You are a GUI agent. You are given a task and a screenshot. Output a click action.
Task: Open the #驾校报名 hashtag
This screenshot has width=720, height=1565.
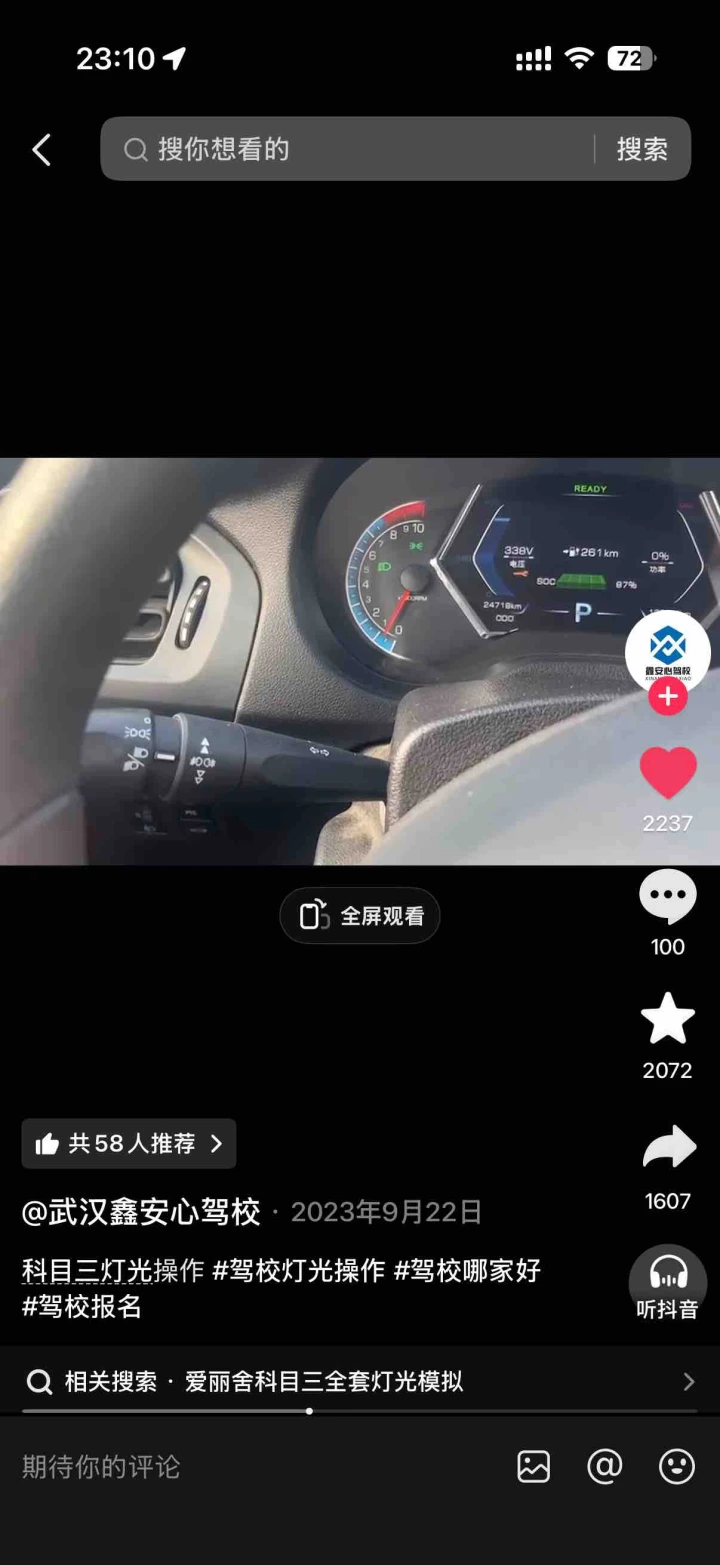(82, 1306)
